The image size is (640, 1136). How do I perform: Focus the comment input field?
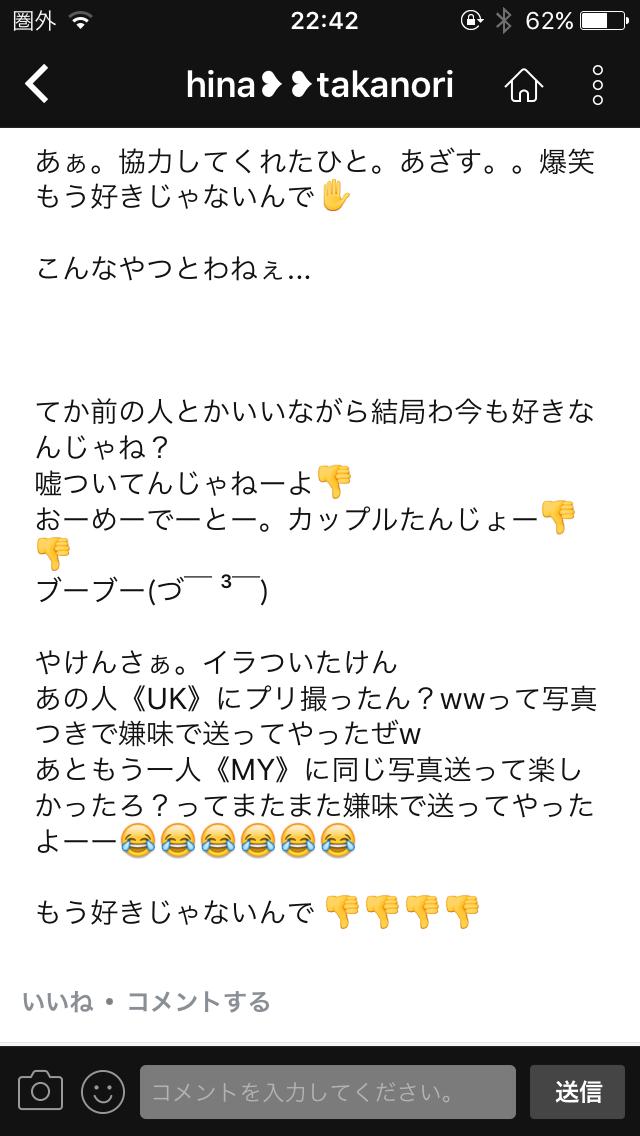pos(327,1091)
